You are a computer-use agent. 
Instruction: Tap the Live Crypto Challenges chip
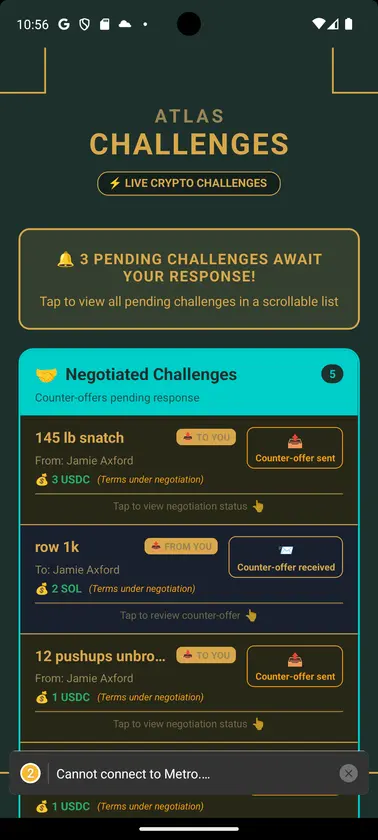(188, 183)
